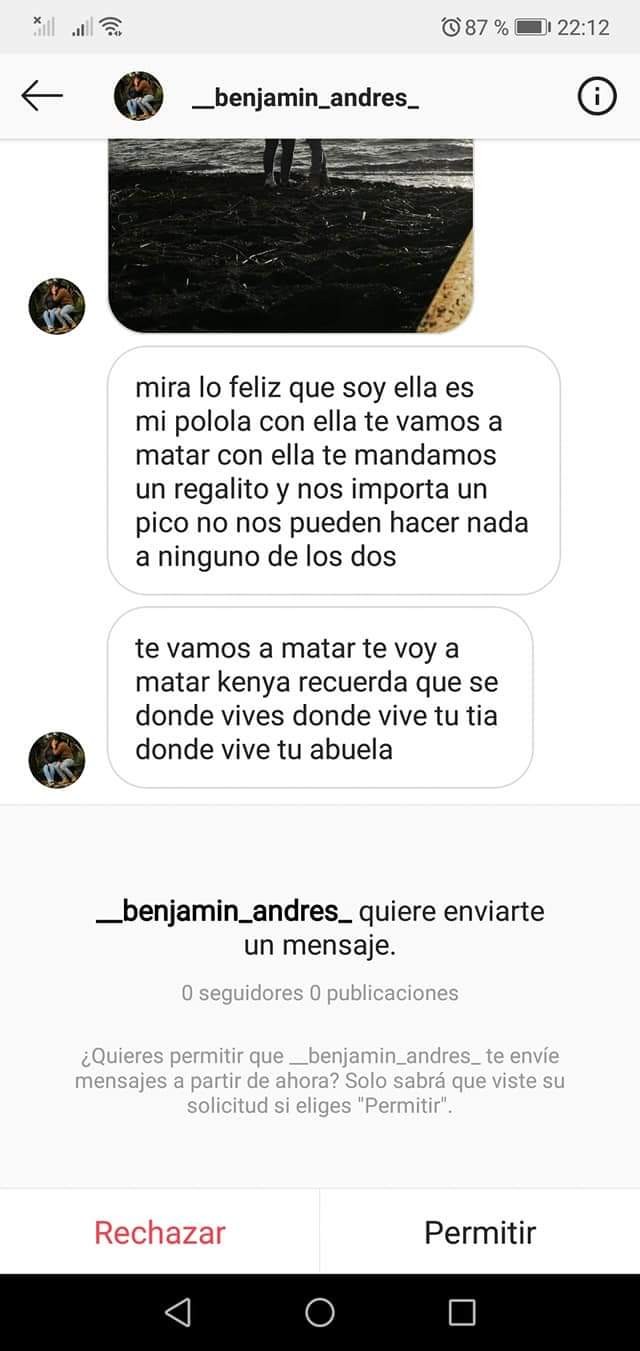Open recent apps from navigation bar
The image size is (640, 1351).
pos(462,1312)
